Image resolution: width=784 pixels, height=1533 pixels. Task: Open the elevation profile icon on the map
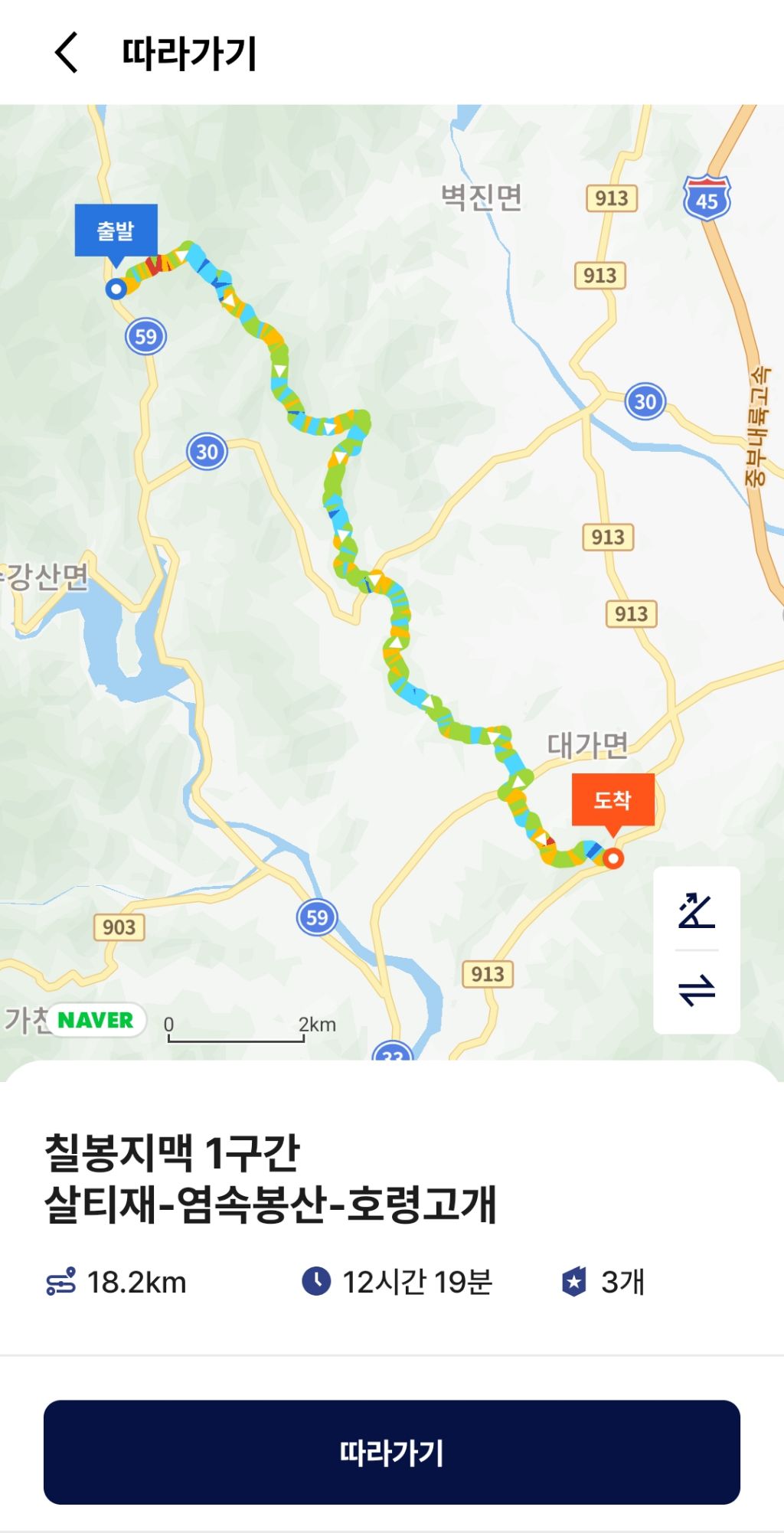(697, 910)
